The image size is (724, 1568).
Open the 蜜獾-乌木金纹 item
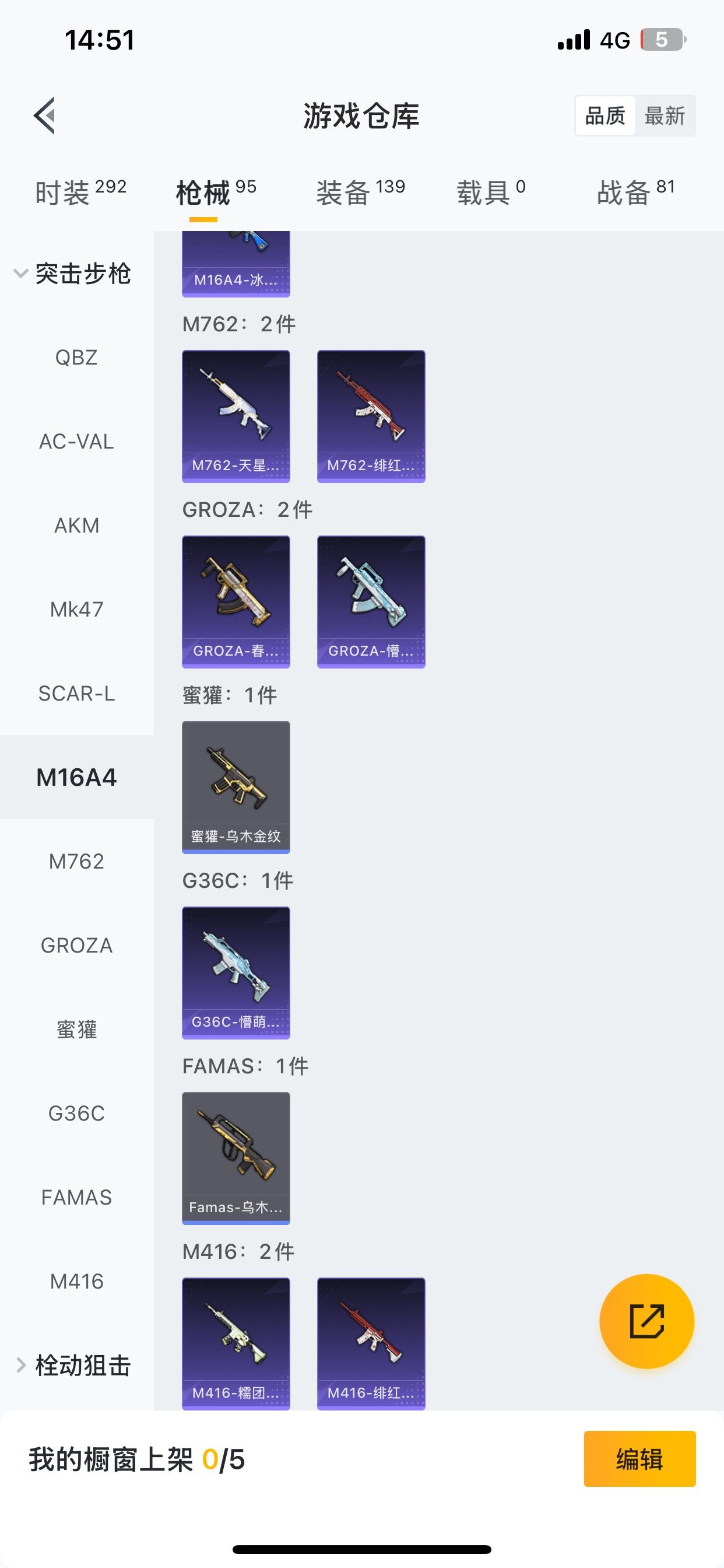click(x=236, y=787)
